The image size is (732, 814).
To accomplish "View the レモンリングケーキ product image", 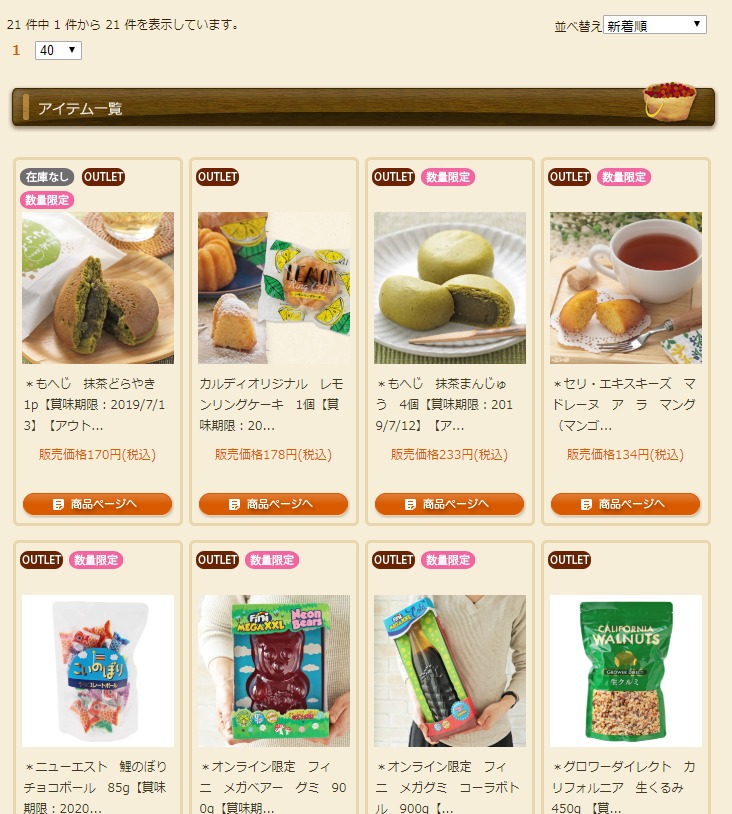I will [x=274, y=288].
